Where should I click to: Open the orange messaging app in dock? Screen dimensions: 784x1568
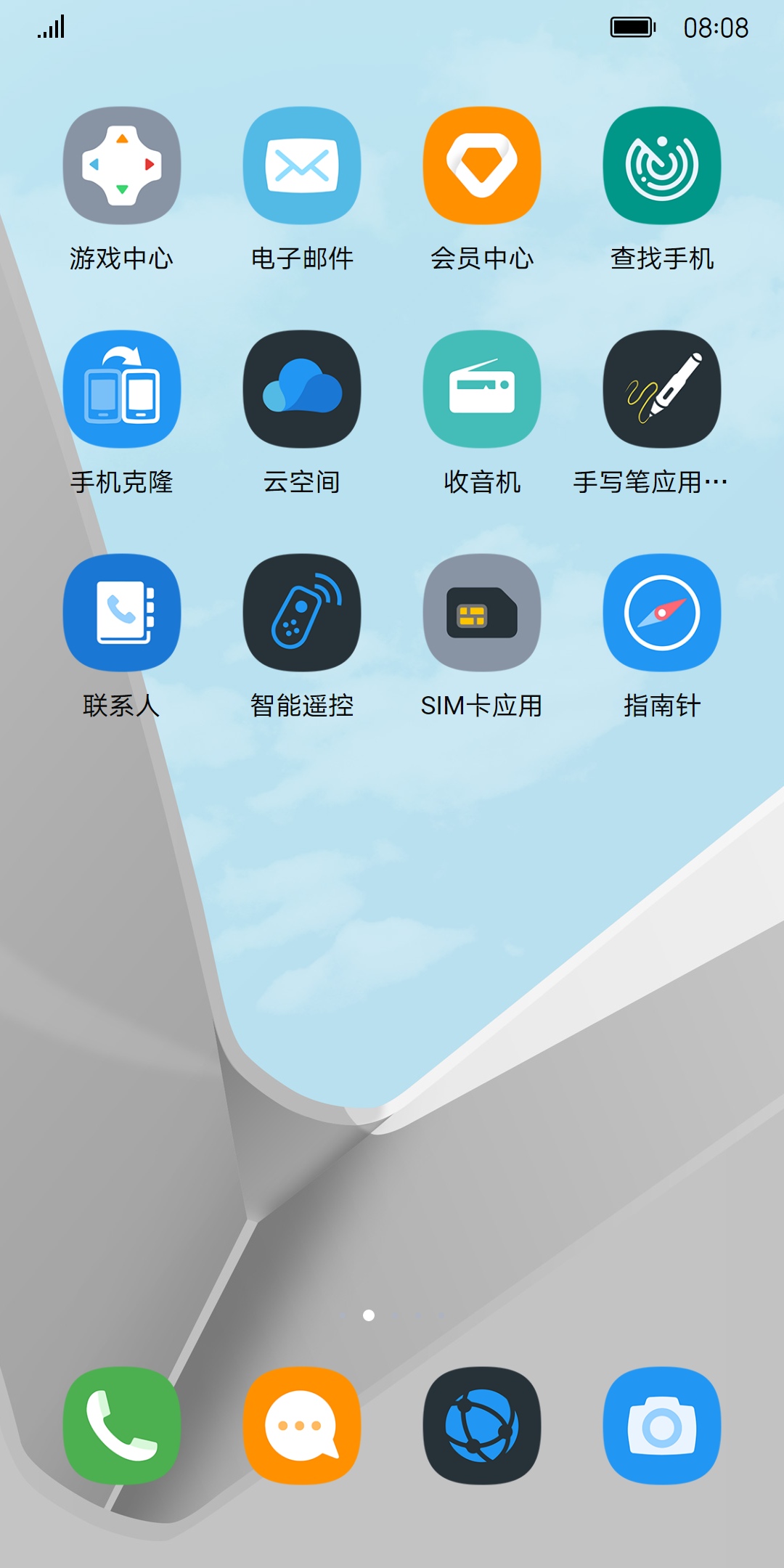pyautogui.click(x=301, y=1426)
